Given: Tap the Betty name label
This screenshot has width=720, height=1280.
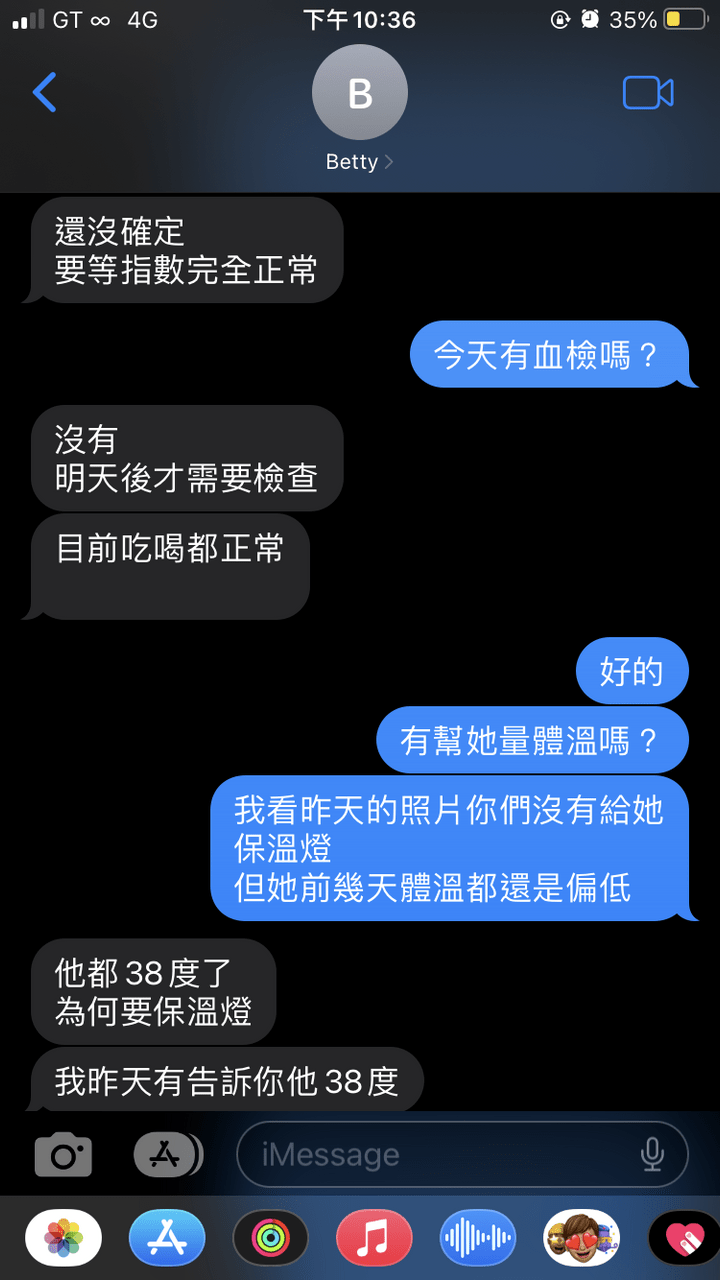Looking at the screenshot, I should 350,161.
